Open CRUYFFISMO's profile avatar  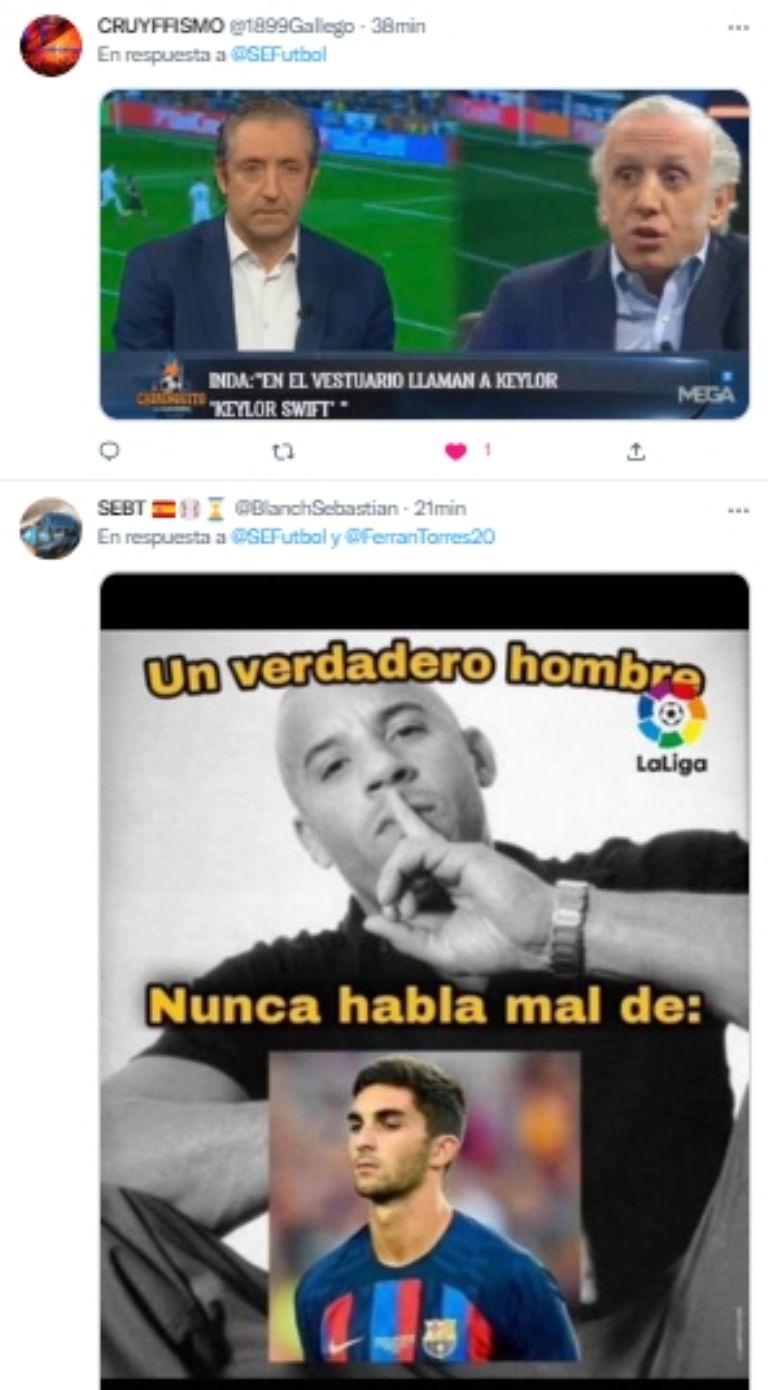[x=51, y=46]
